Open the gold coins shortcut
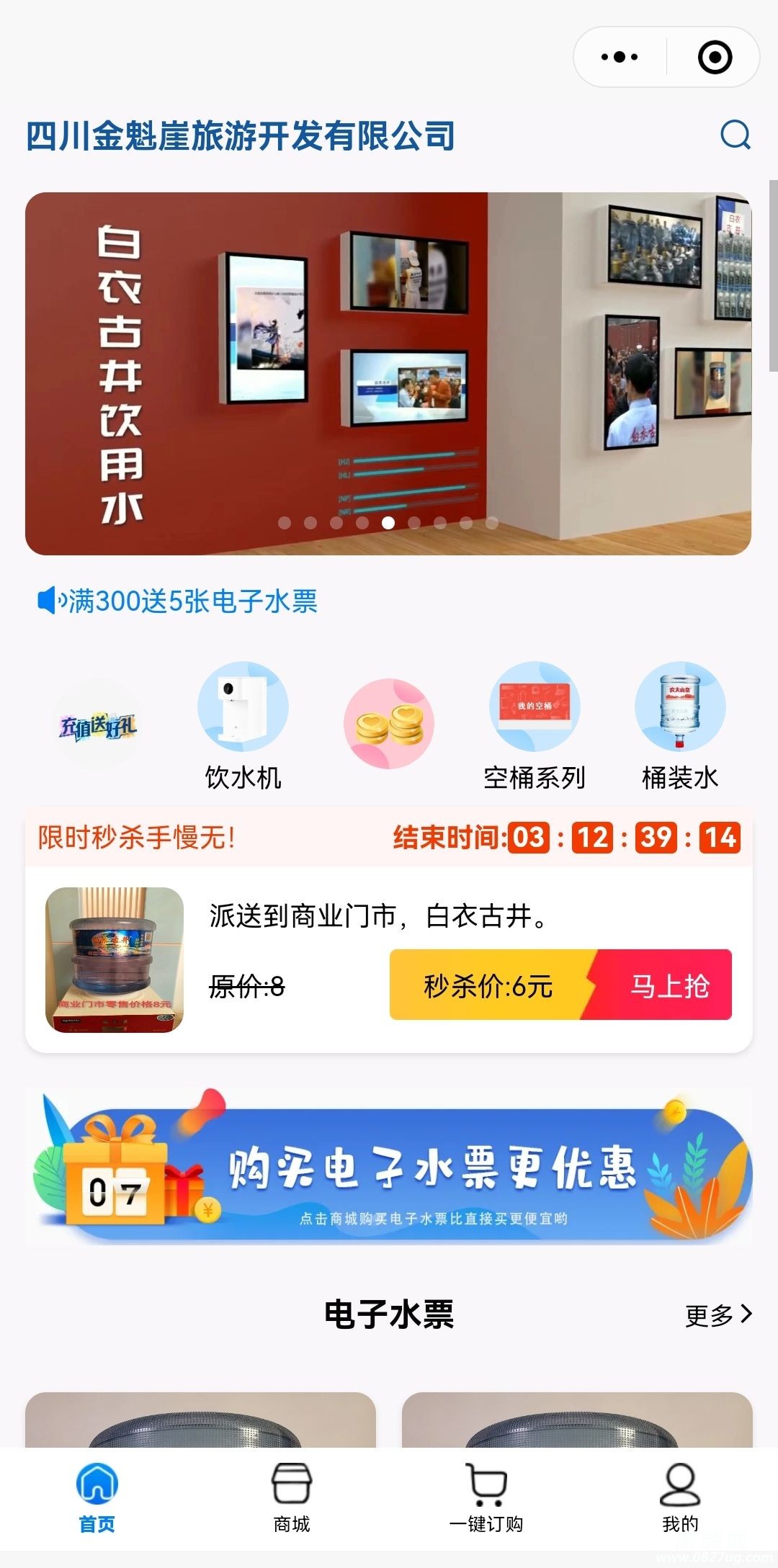Screen dimensions: 778x1568 pos(388,725)
